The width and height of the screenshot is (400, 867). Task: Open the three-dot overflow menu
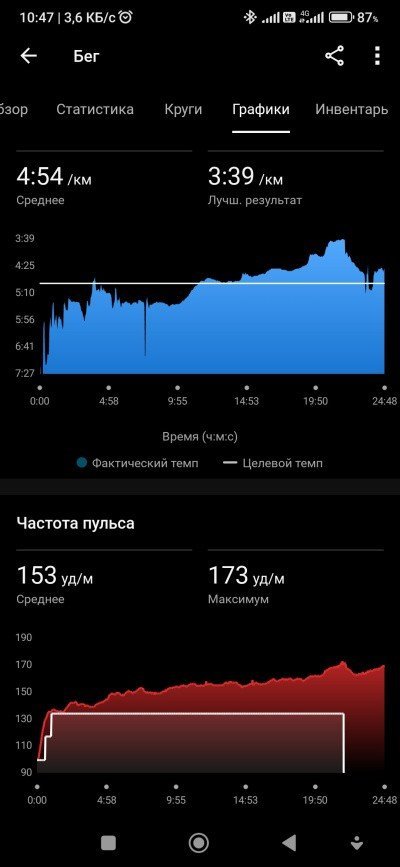[x=377, y=56]
